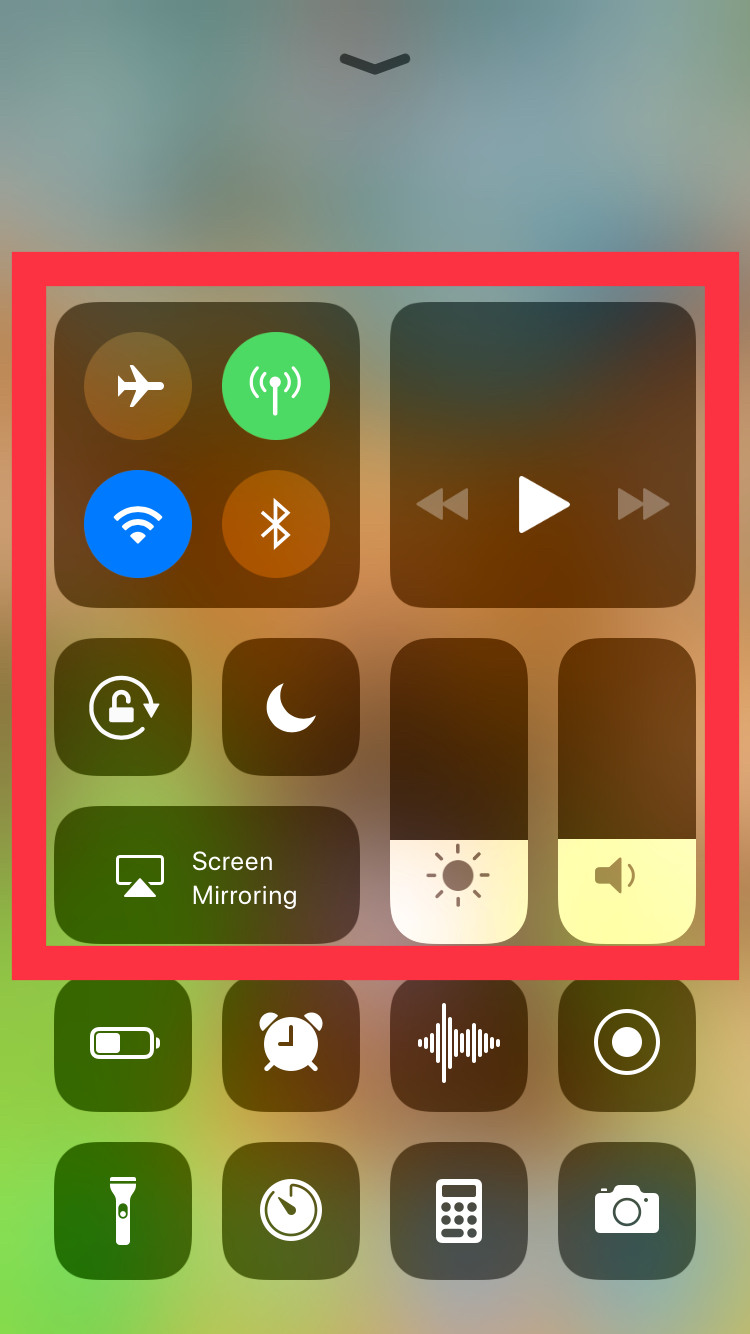
Task: Open the alarm clock
Action: click(x=291, y=1043)
